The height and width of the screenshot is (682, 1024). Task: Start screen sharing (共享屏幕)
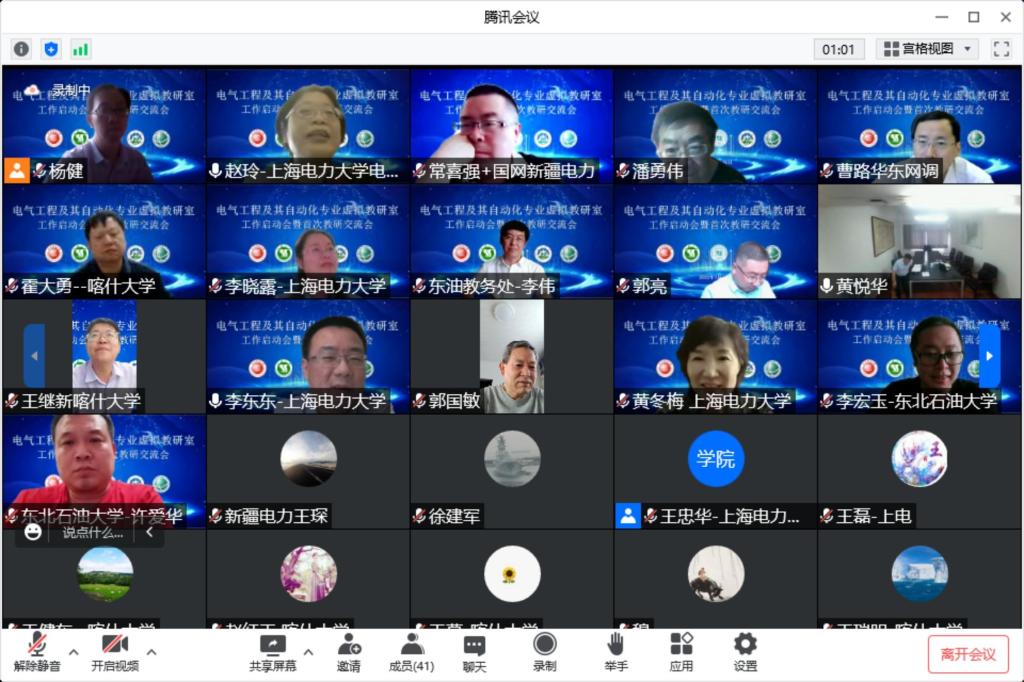(x=272, y=652)
